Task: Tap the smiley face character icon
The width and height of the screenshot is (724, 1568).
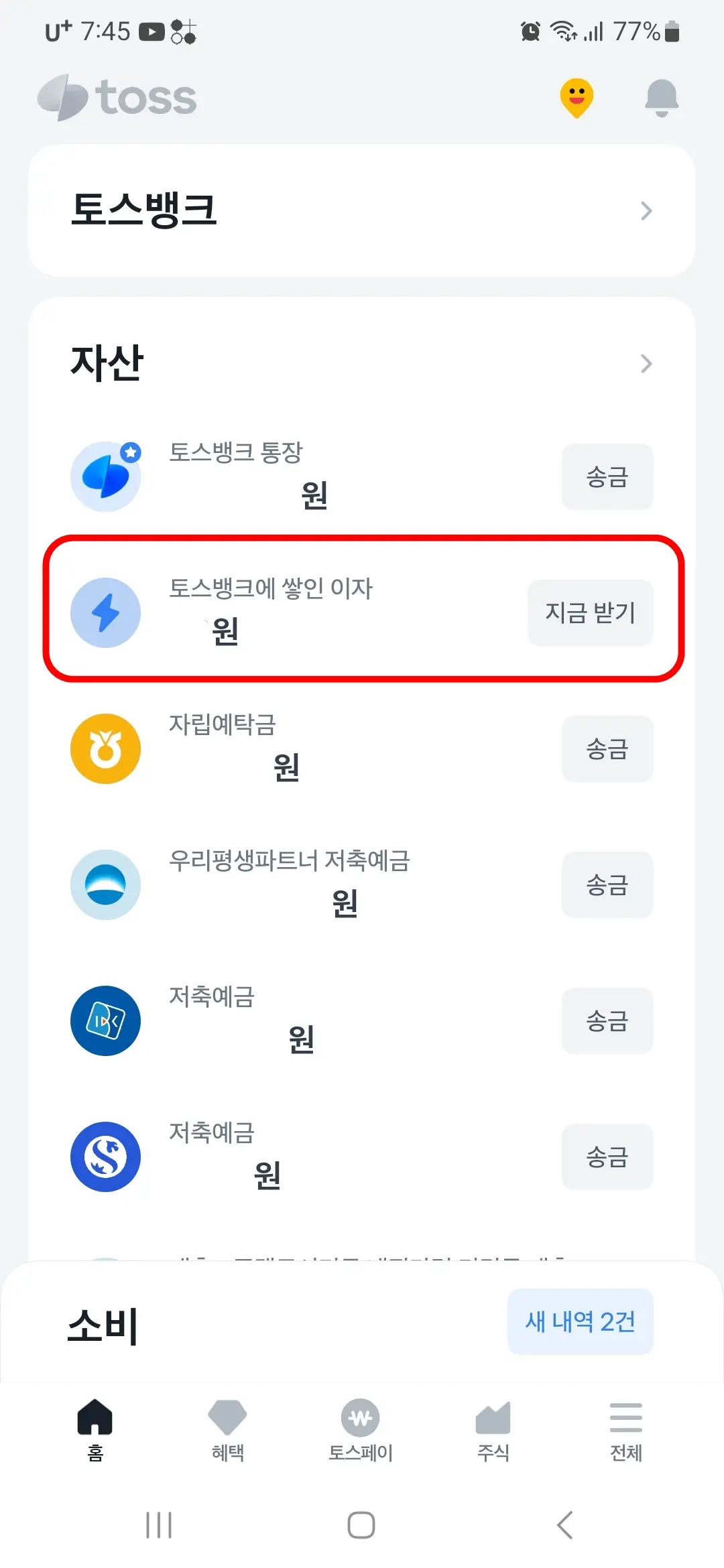Action: tap(576, 96)
